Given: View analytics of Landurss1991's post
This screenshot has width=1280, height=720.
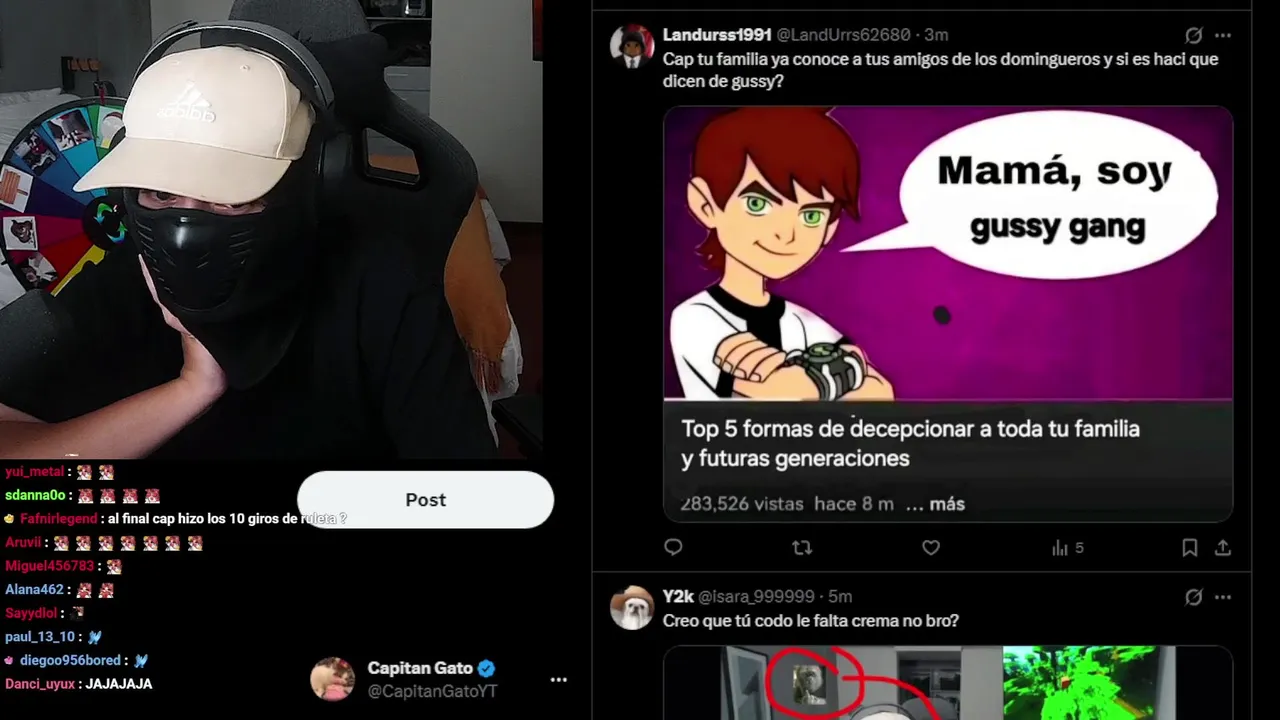Looking at the screenshot, I should [x=1066, y=547].
